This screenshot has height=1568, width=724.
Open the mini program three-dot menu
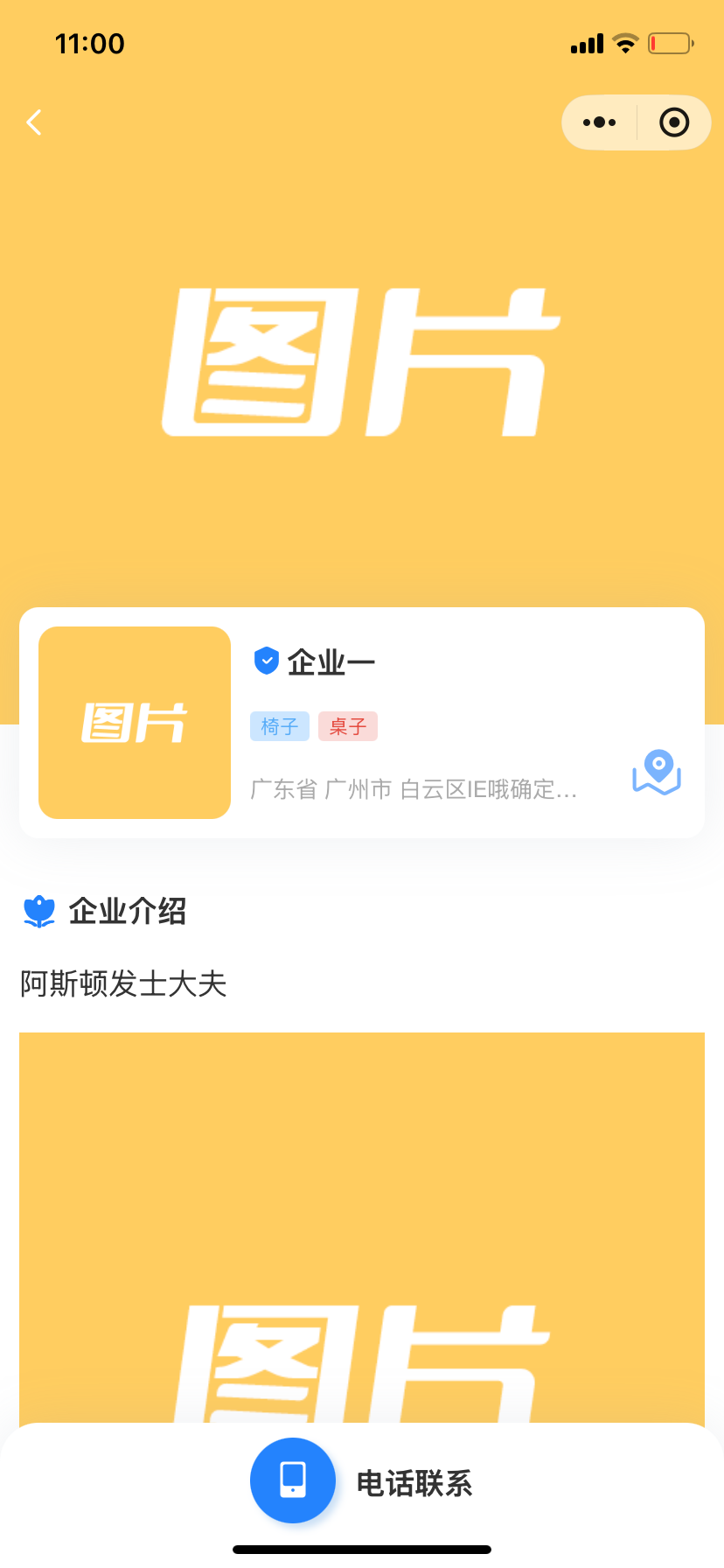[x=599, y=122]
